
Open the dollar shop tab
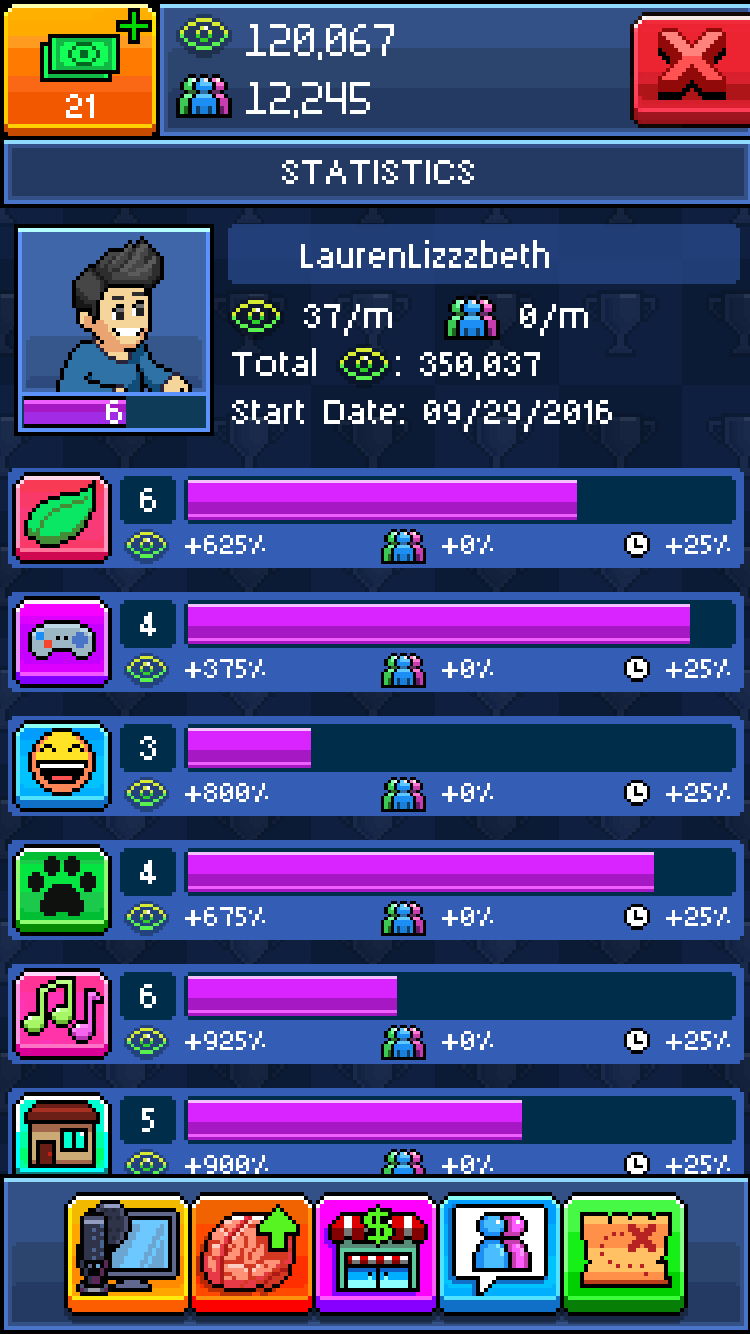pyautogui.click(x=376, y=1253)
